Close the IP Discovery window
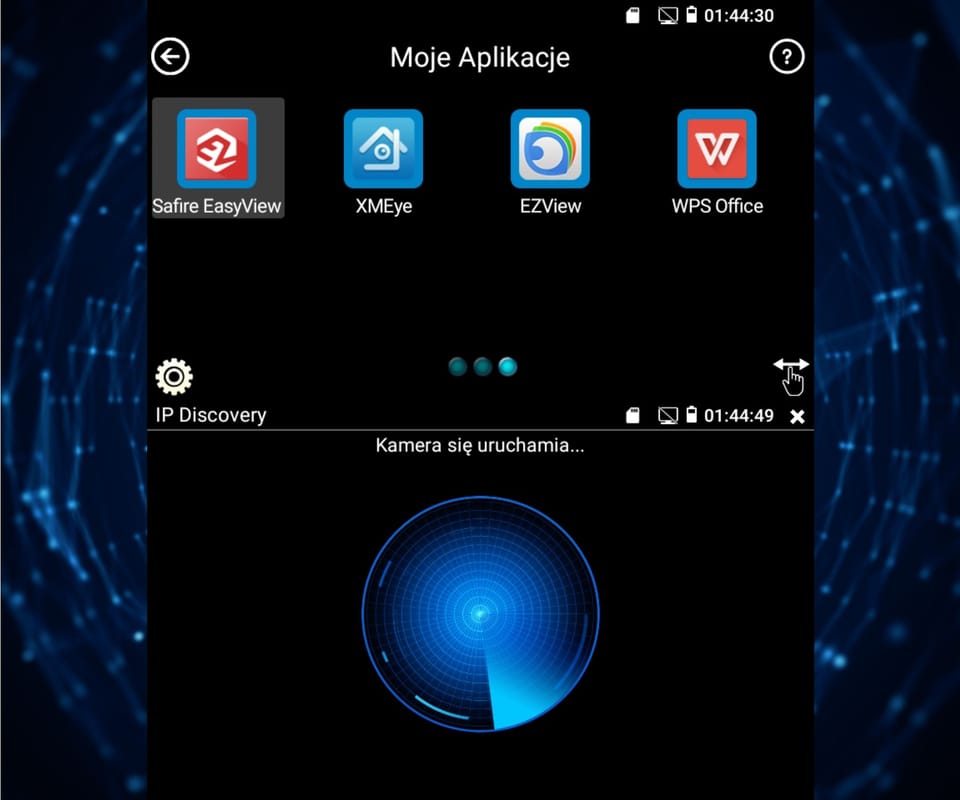 [797, 416]
